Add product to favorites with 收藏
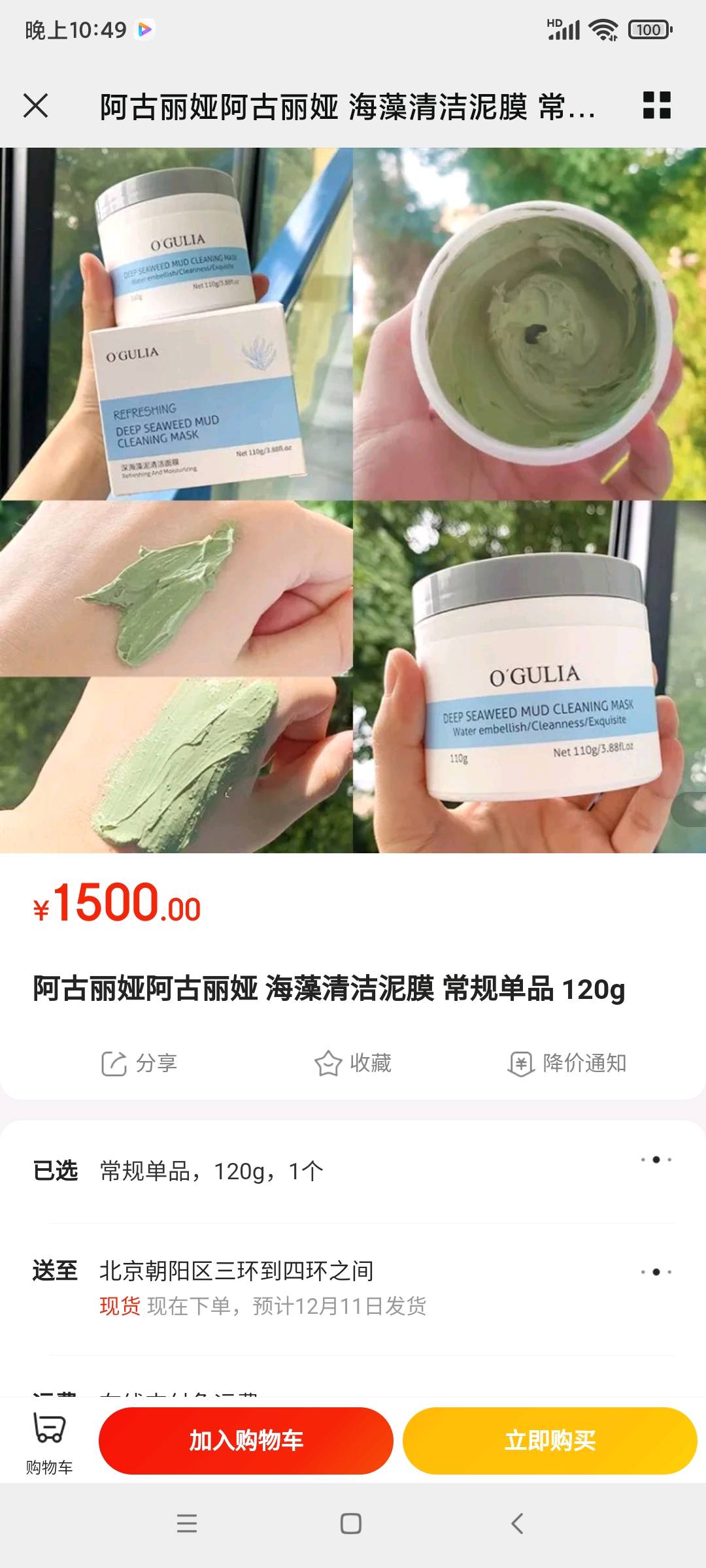The width and height of the screenshot is (706, 1568). tap(353, 1063)
